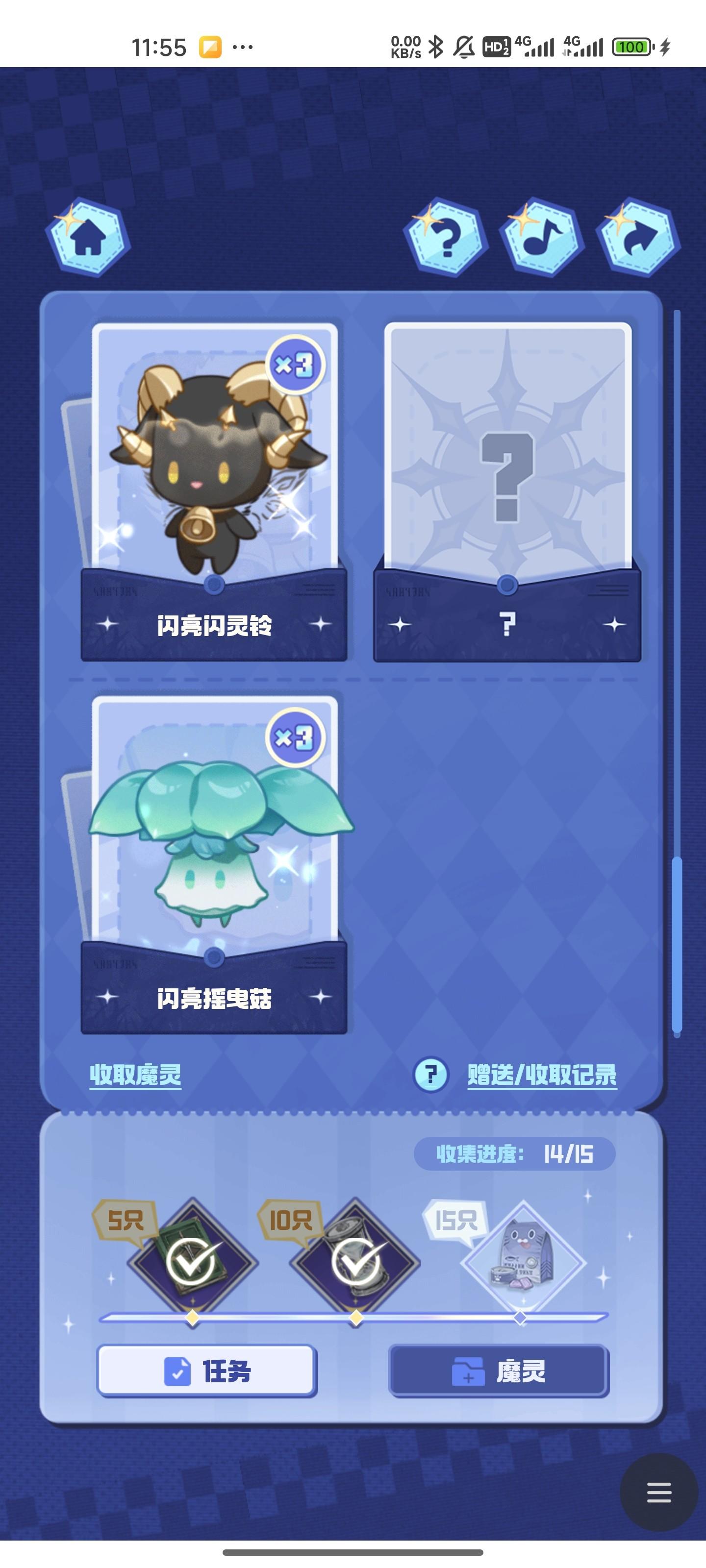
Task: Open the 闪亮闪灵铃 card
Action: pyautogui.click(x=214, y=490)
